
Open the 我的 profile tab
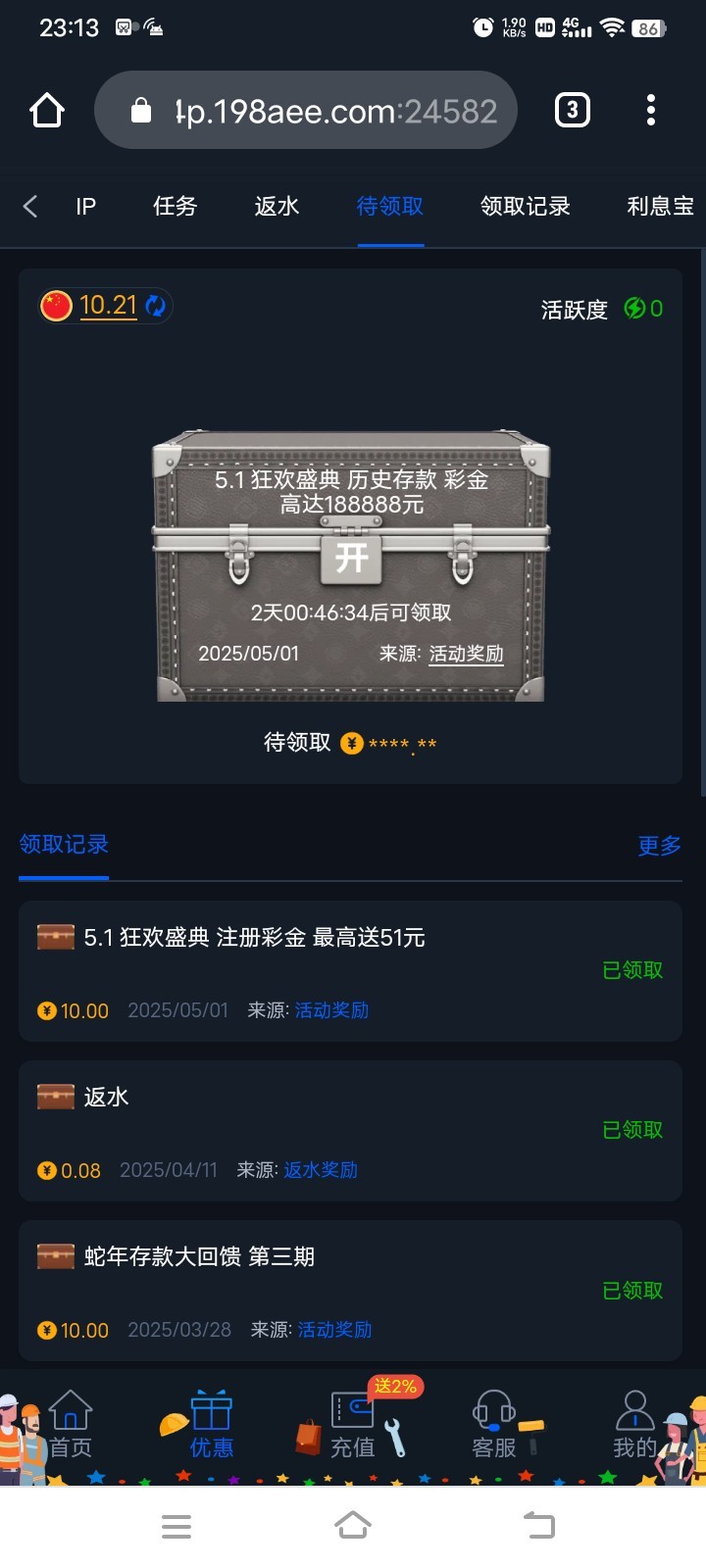pos(634,1426)
